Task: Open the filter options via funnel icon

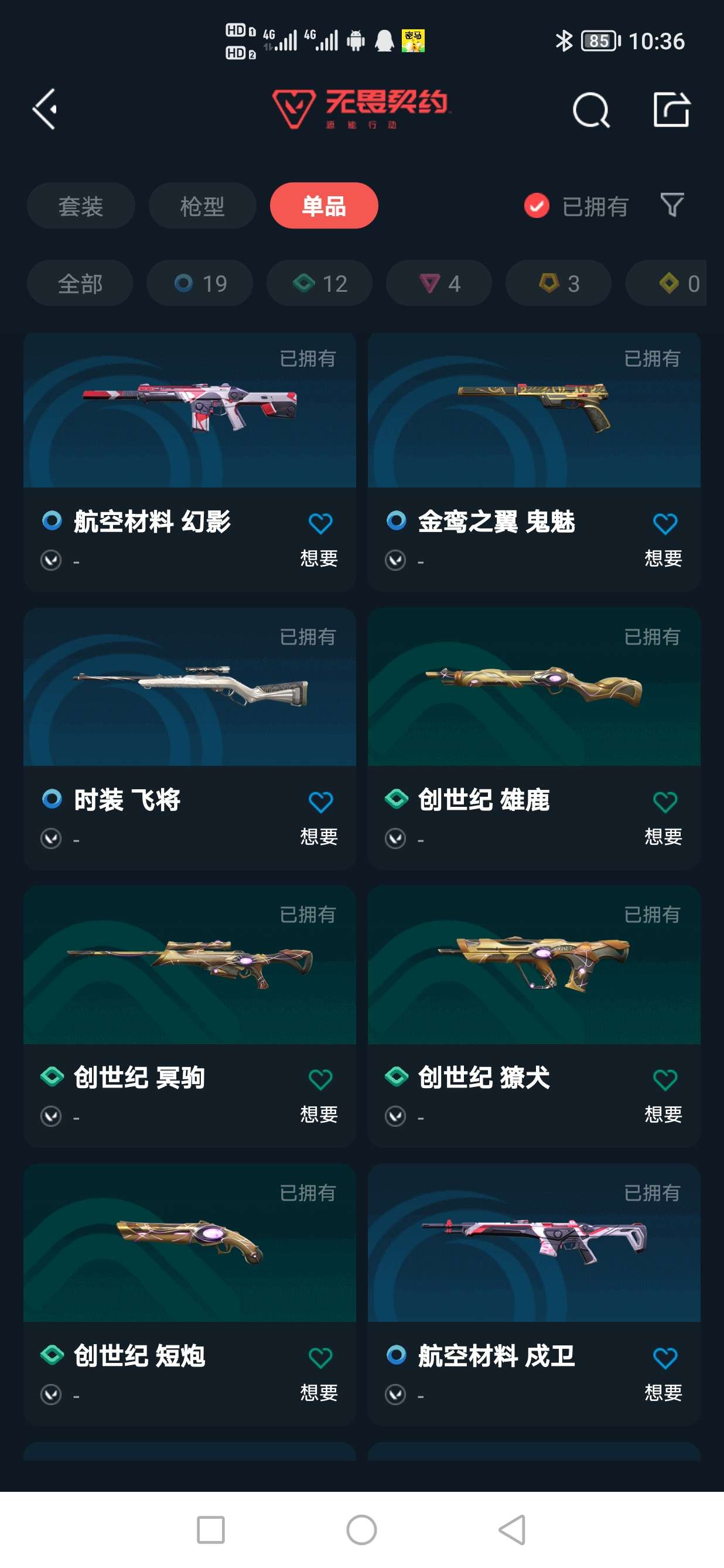Action: (x=671, y=206)
